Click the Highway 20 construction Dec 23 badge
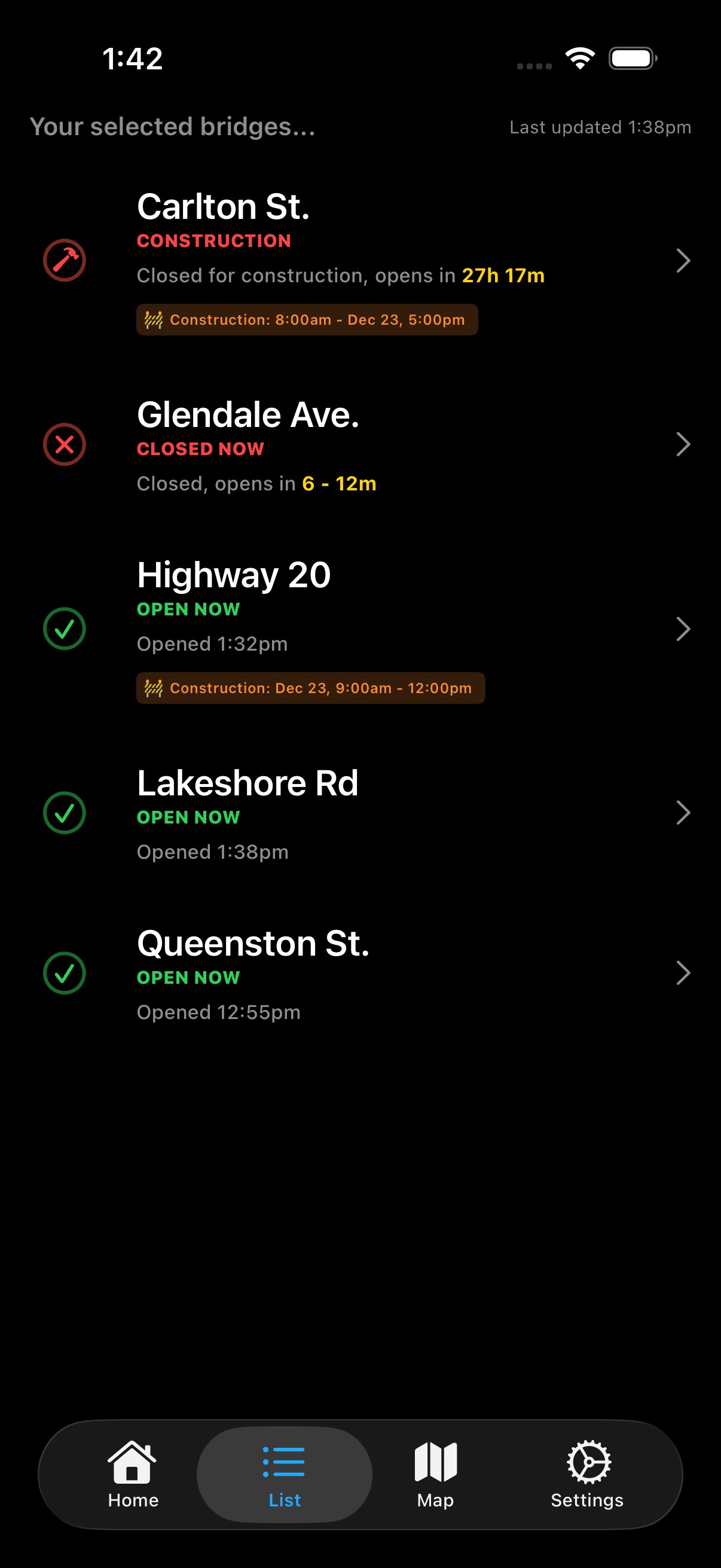The height and width of the screenshot is (1568, 721). point(310,688)
